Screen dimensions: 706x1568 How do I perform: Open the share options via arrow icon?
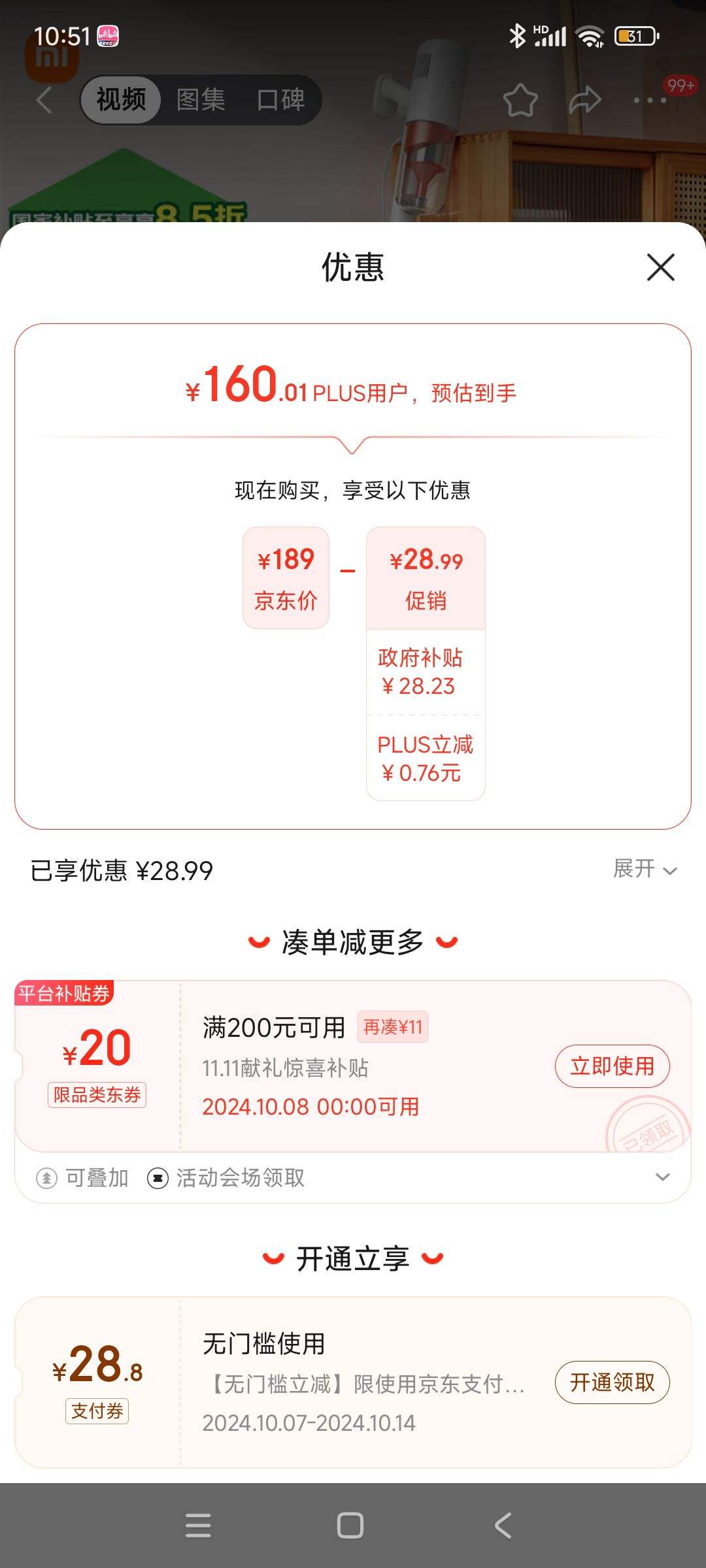pos(585,99)
